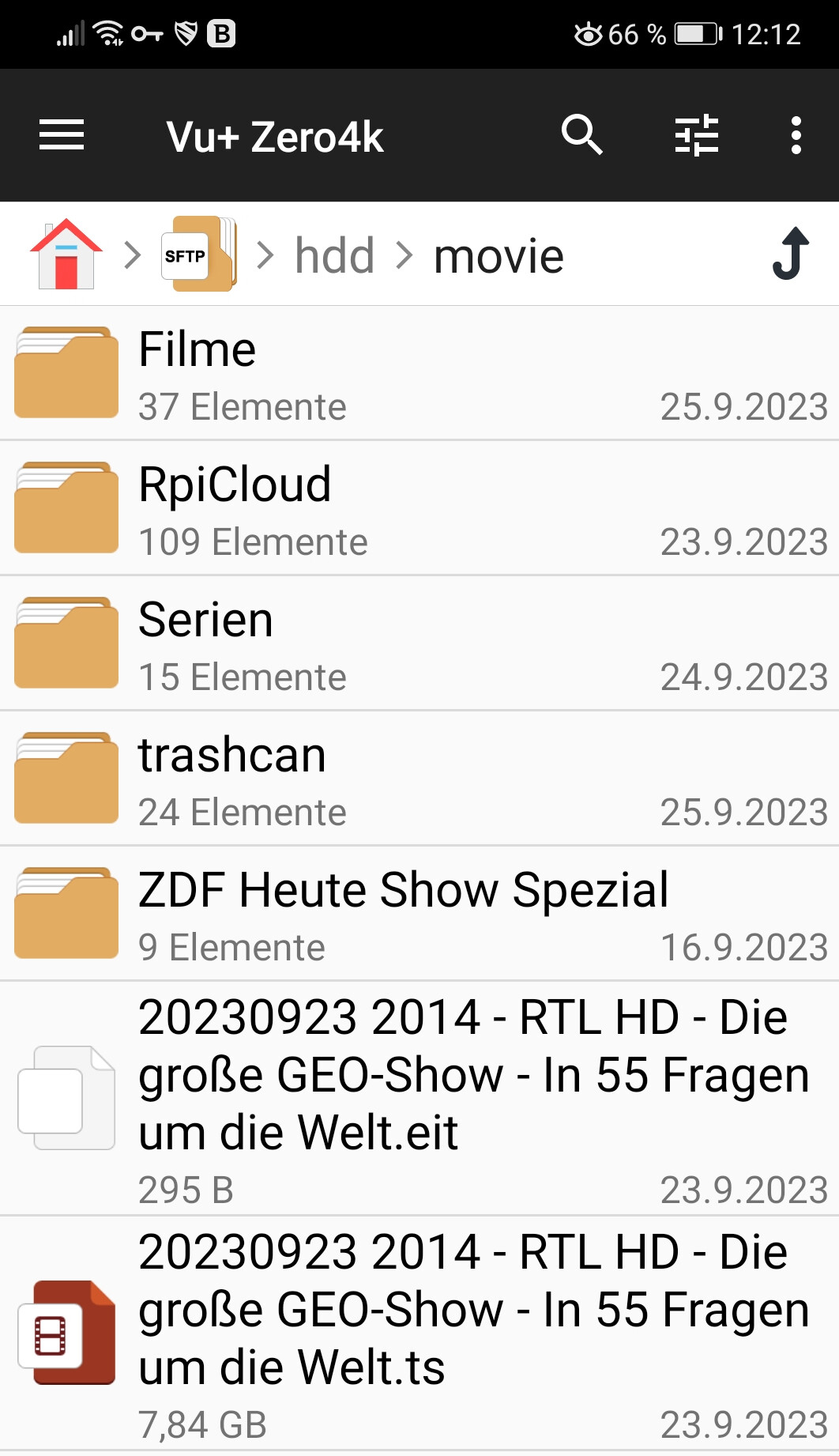This screenshot has width=839, height=1456.
Task: Open the GEO-Show .eit file
Action: (419, 1099)
